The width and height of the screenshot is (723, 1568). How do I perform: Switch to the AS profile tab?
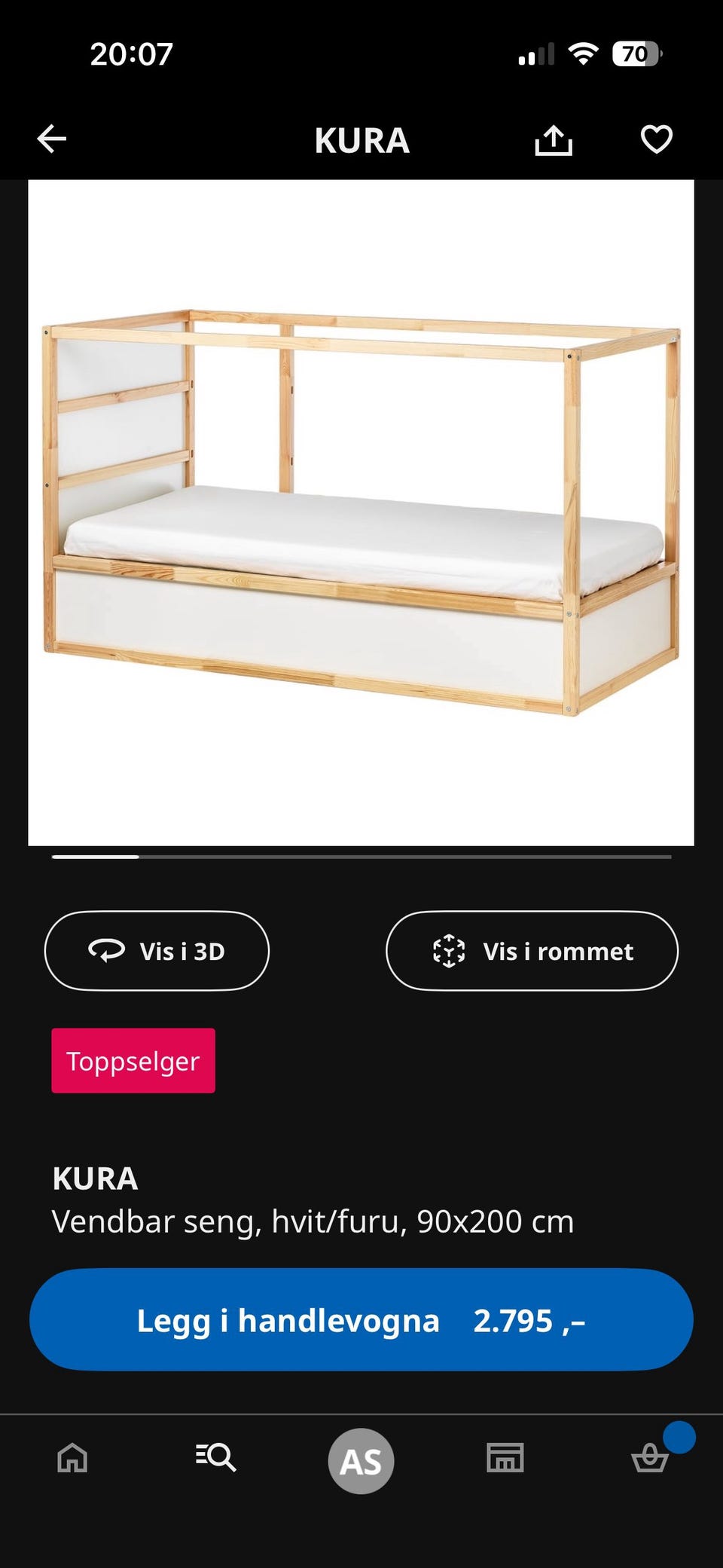[x=361, y=1459]
